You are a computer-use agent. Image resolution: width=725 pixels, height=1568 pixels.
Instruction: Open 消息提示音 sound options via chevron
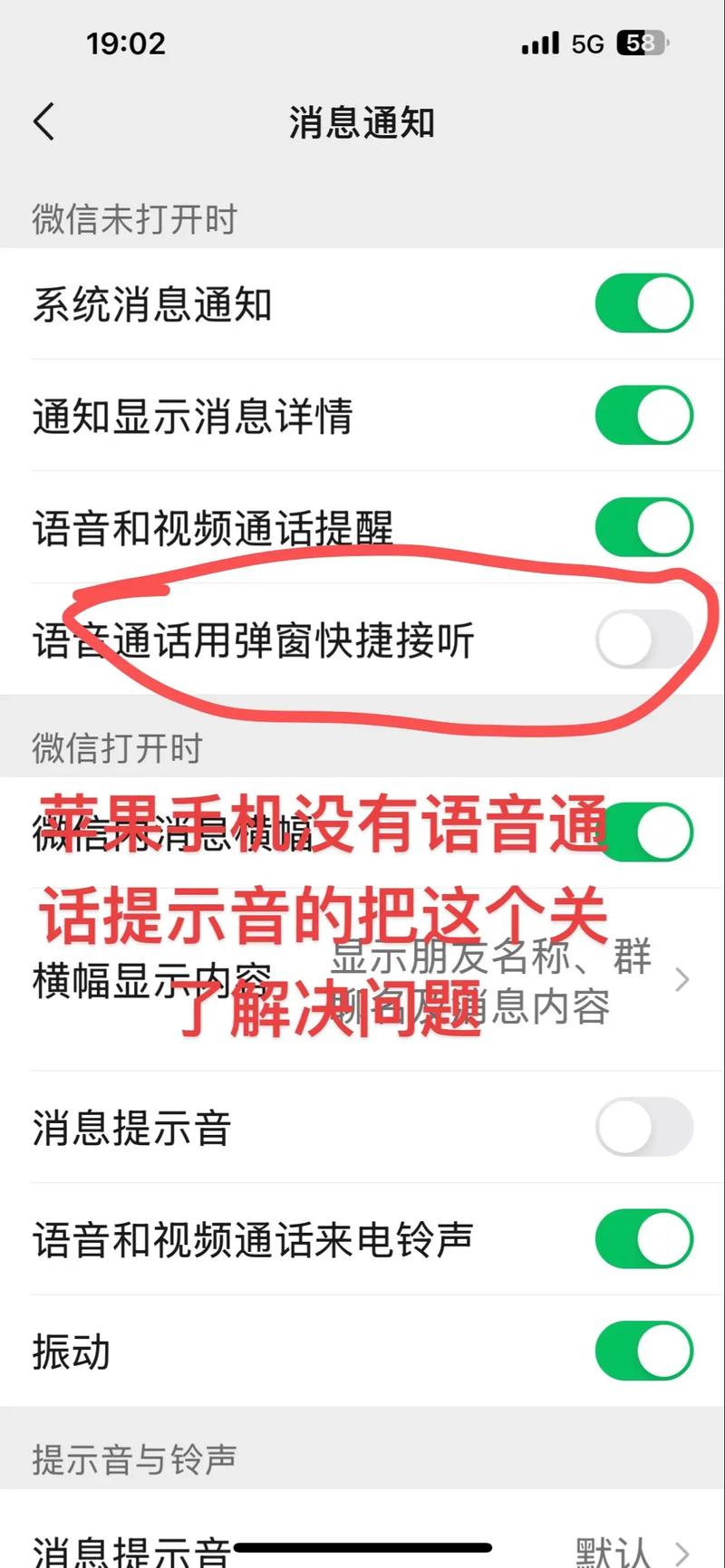tap(684, 1551)
